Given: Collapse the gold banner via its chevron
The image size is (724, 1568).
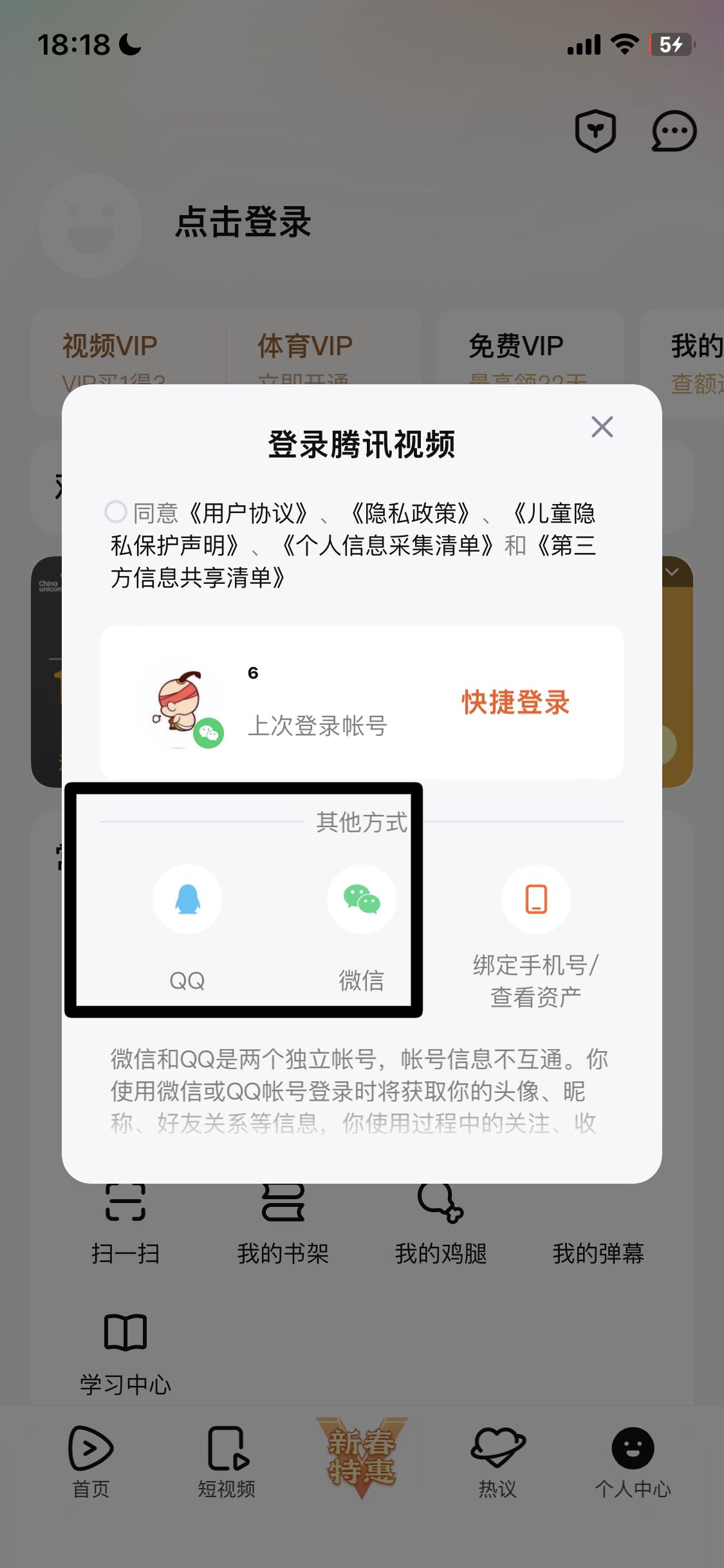Looking at the screenshot, I should pos(672,570).
